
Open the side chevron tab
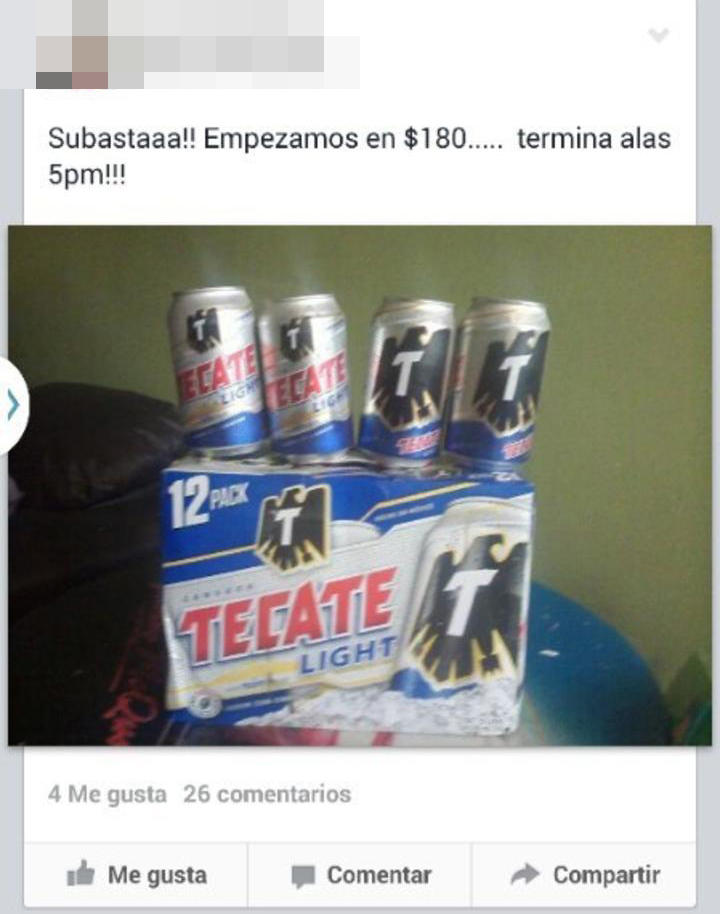pos(13,405)
